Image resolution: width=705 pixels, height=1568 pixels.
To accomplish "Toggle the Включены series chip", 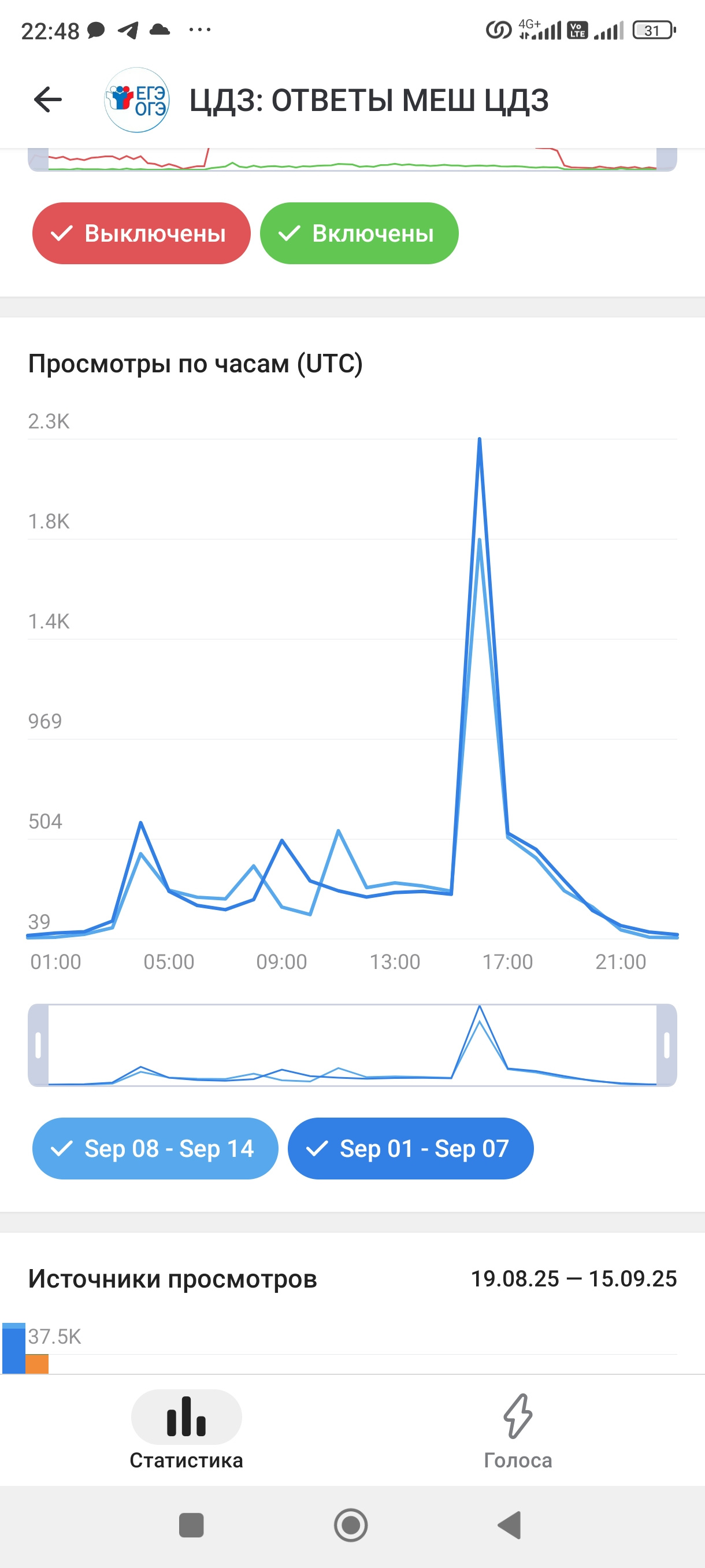I will 359,233.
